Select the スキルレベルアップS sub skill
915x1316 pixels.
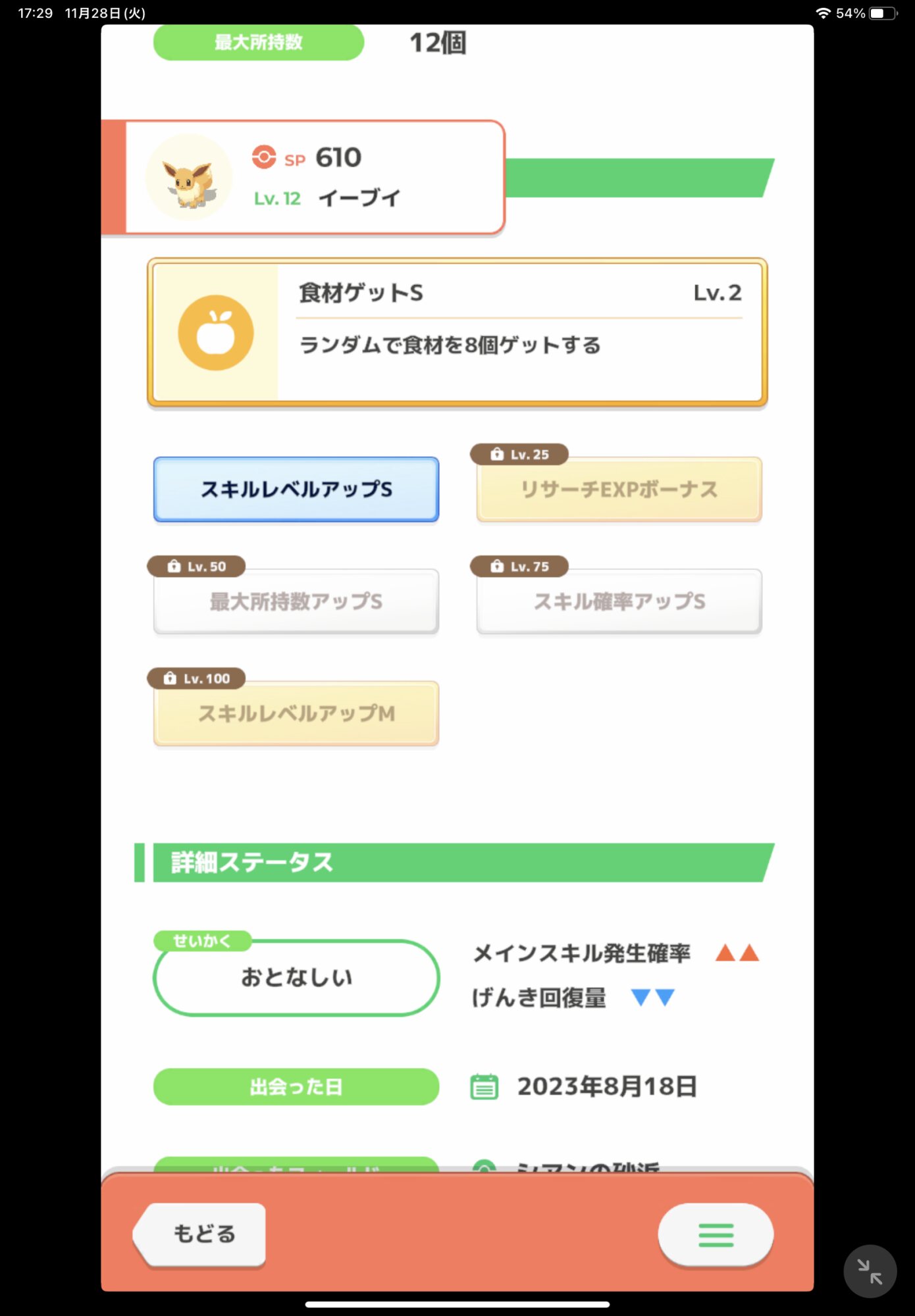point(296,490)
